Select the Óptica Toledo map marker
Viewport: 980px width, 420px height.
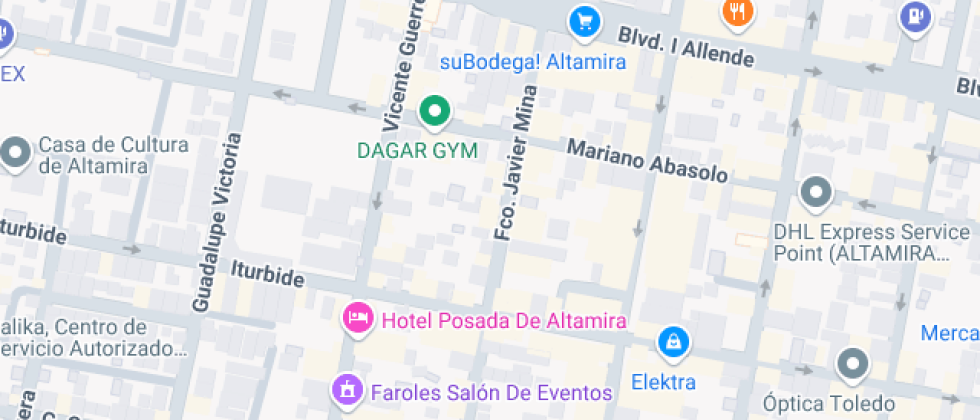pos(853,365)
